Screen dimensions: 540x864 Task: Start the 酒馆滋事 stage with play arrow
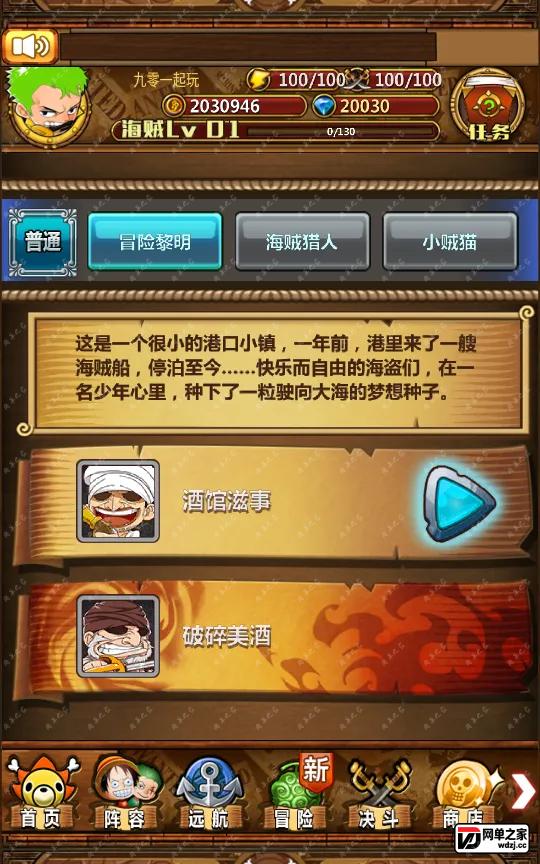(460, 503)
